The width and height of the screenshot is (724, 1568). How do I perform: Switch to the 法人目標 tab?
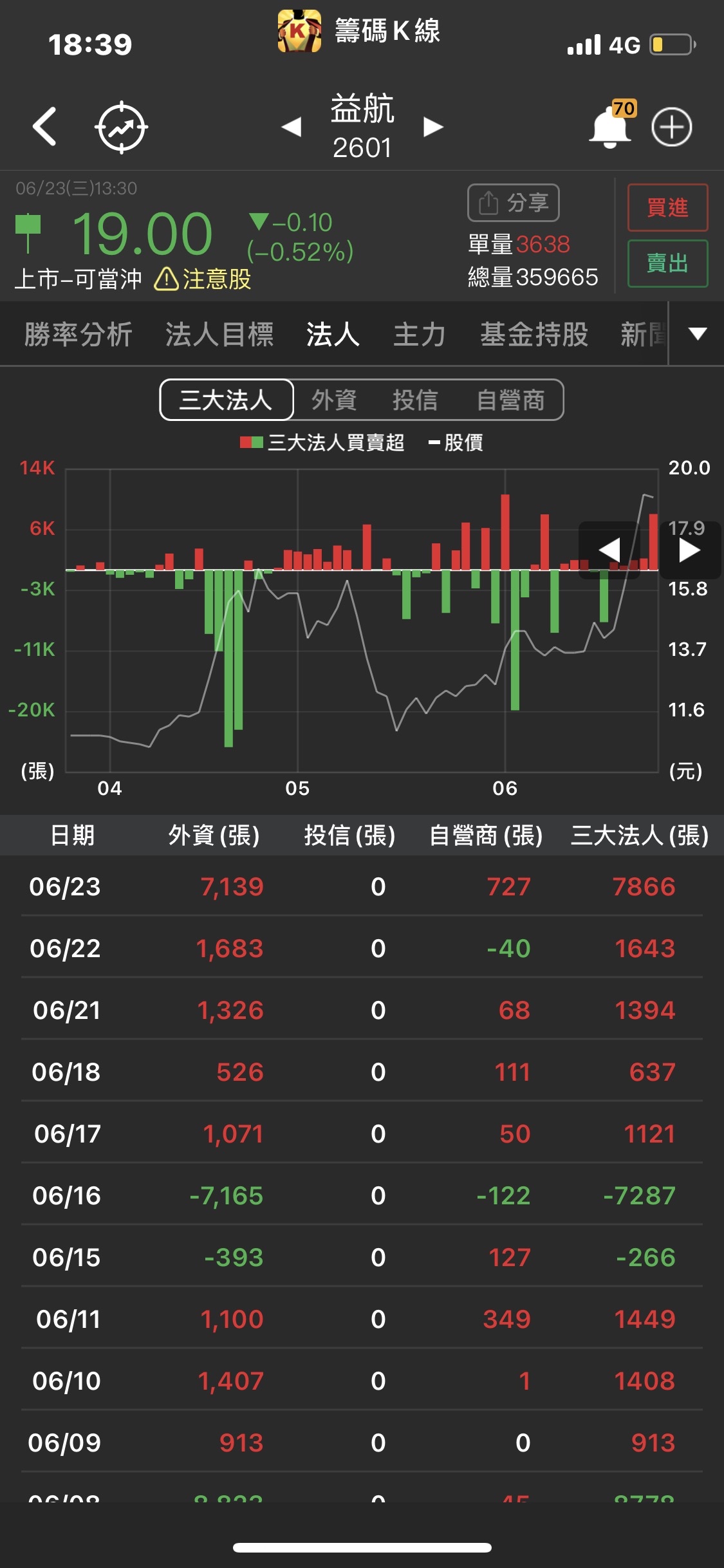219,335
